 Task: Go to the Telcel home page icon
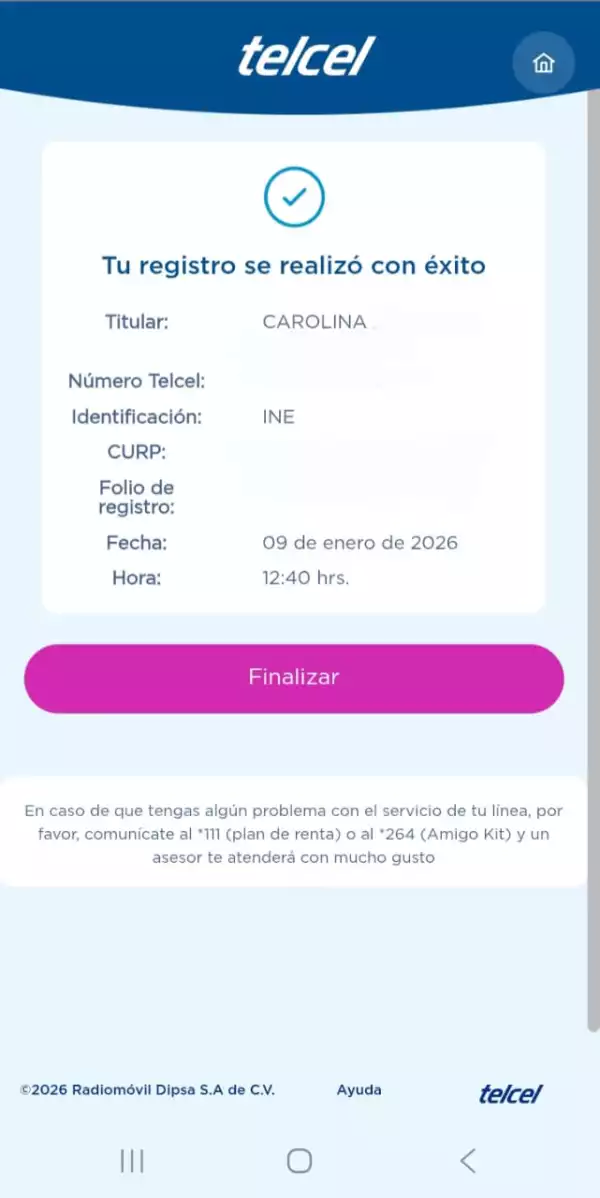tap(543, 63)
